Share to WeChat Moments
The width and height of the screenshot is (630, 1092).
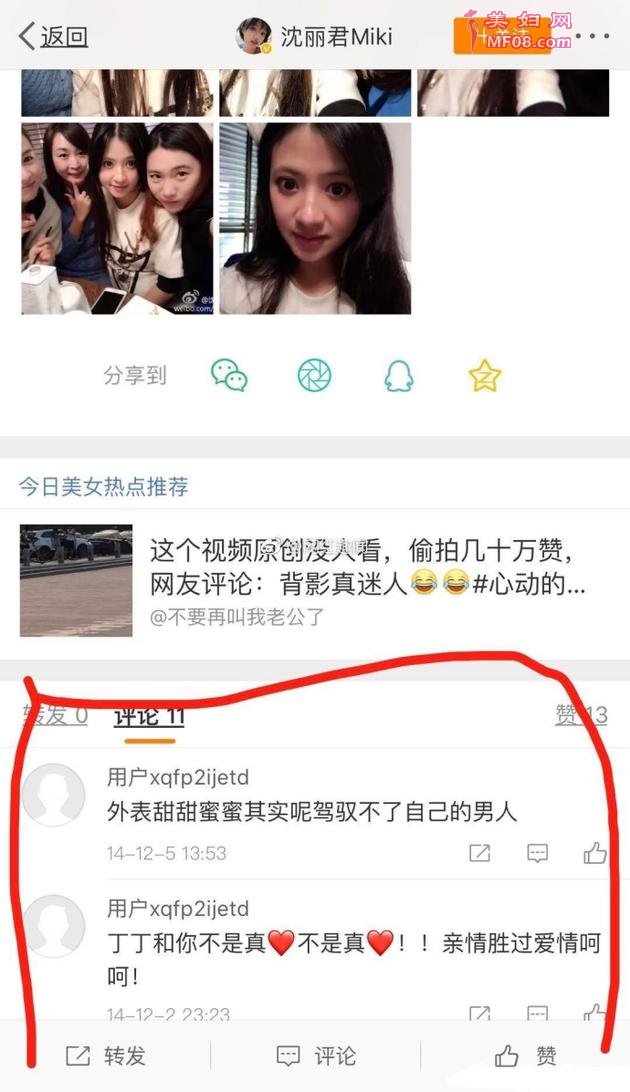(x=314, y=376)
